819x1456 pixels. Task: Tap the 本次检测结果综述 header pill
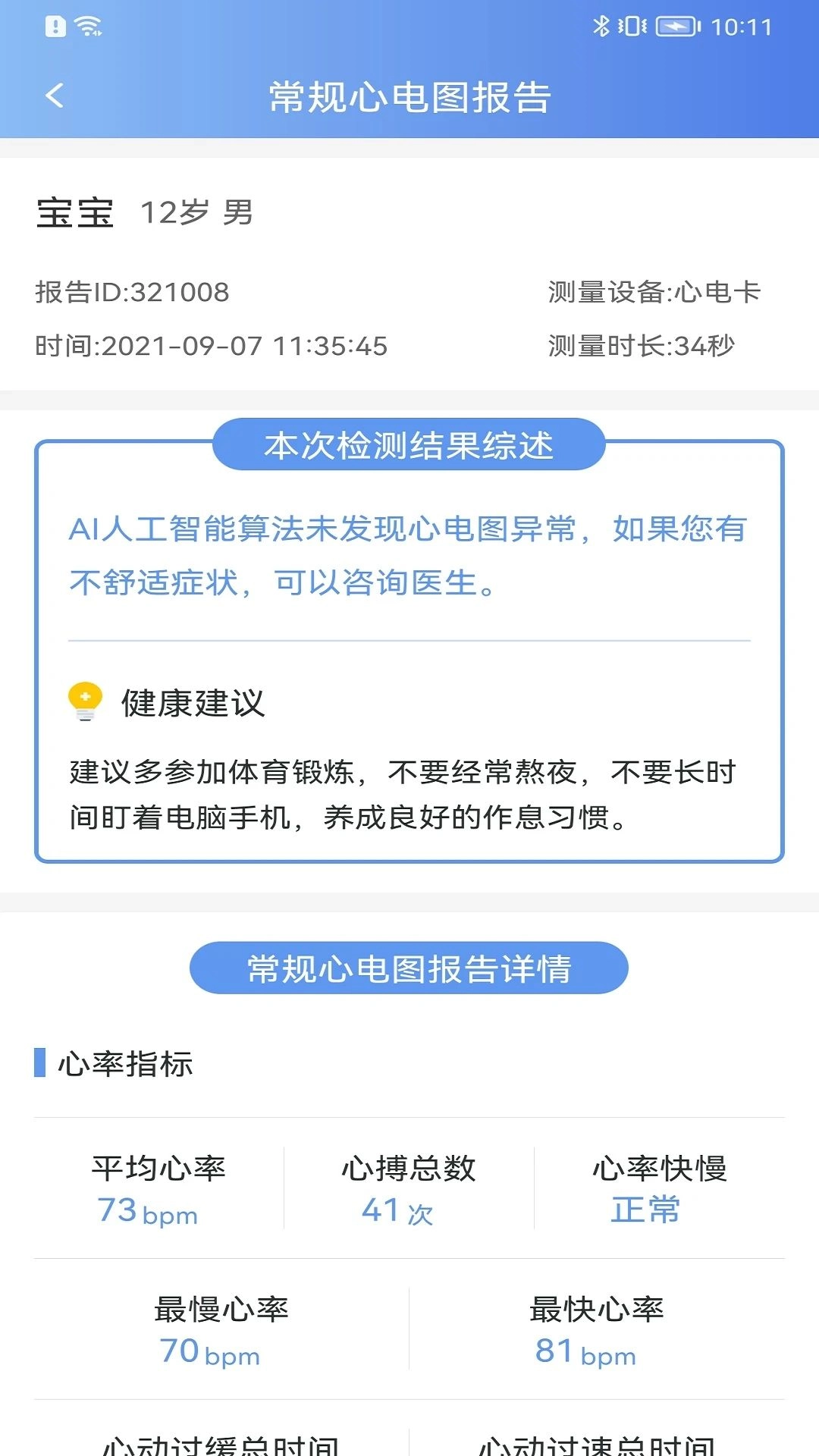[409, 447]
